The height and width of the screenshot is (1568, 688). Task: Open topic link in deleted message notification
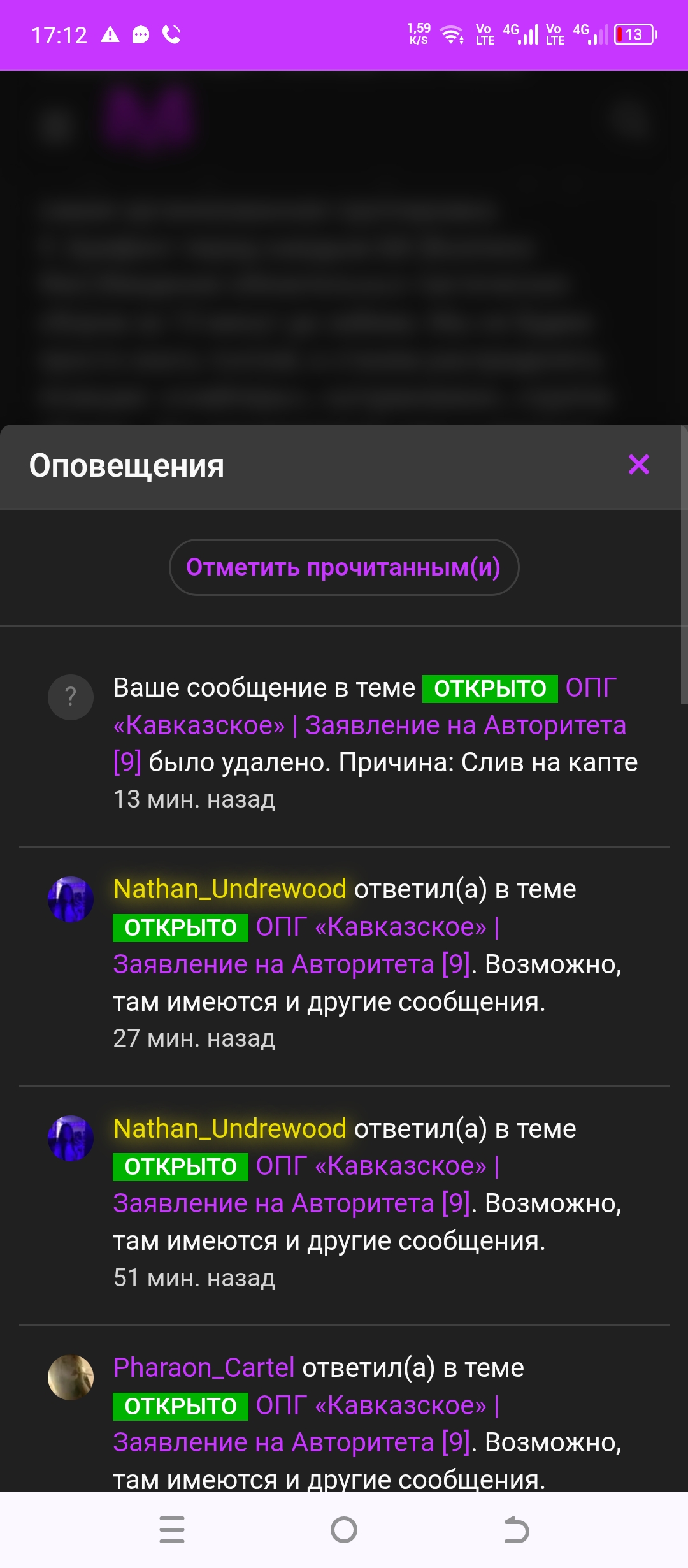coord(369,725)
